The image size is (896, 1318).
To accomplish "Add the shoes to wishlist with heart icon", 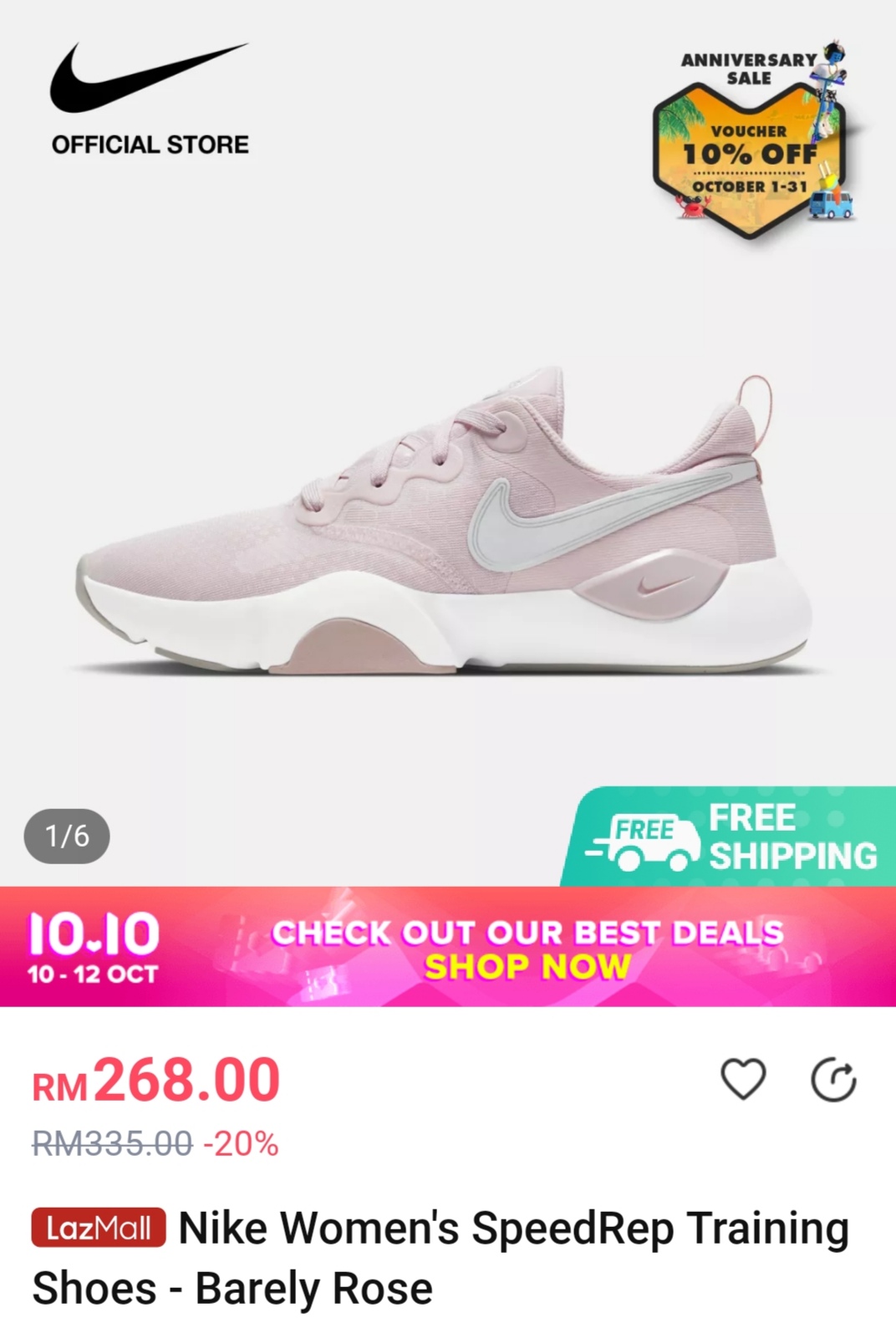I will [x=742, y=1078].
